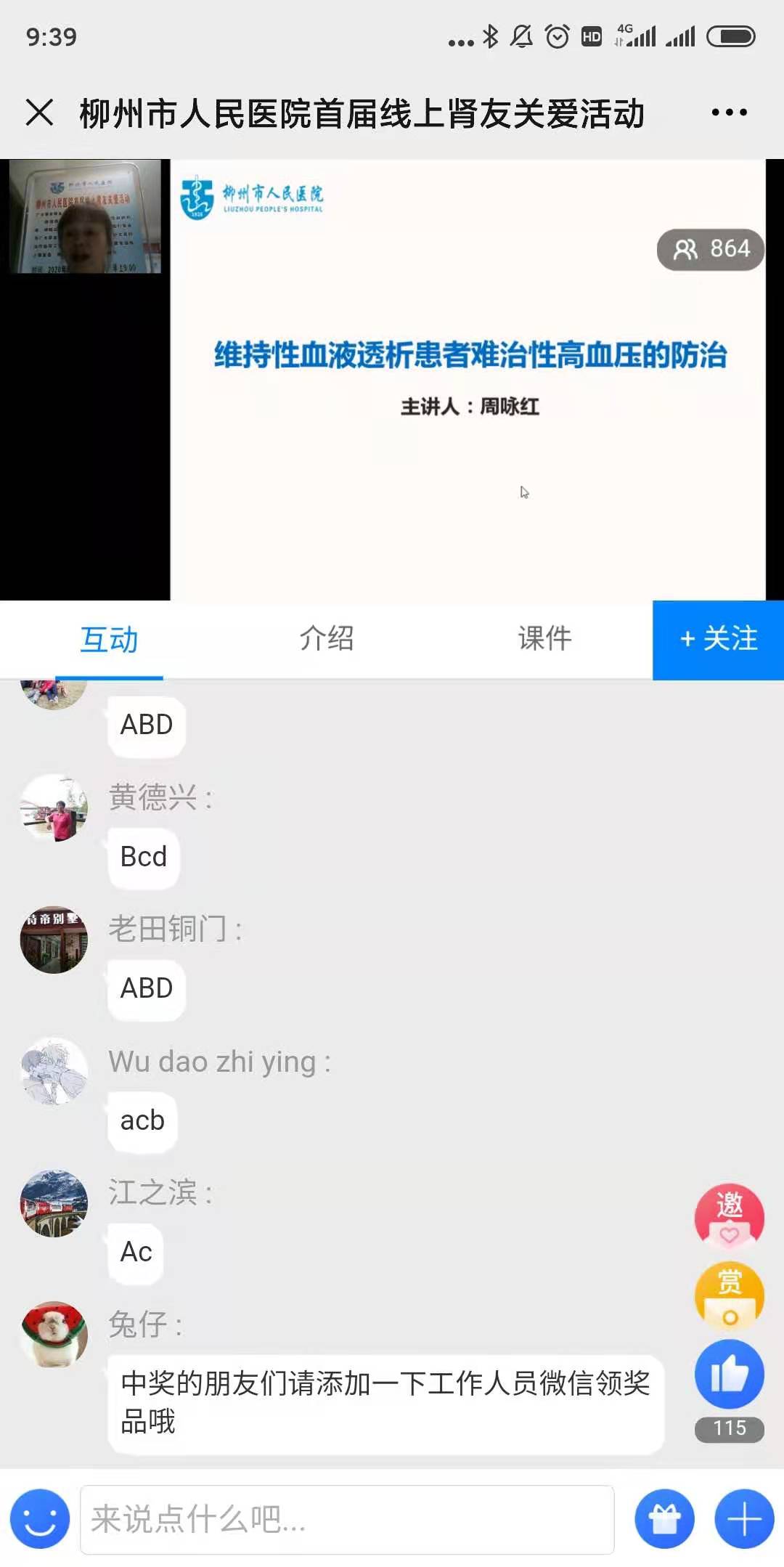Open the 赏 reward button
Image resolution: width=784 pixels, height=1567 pixels.
coord(729,1295)
